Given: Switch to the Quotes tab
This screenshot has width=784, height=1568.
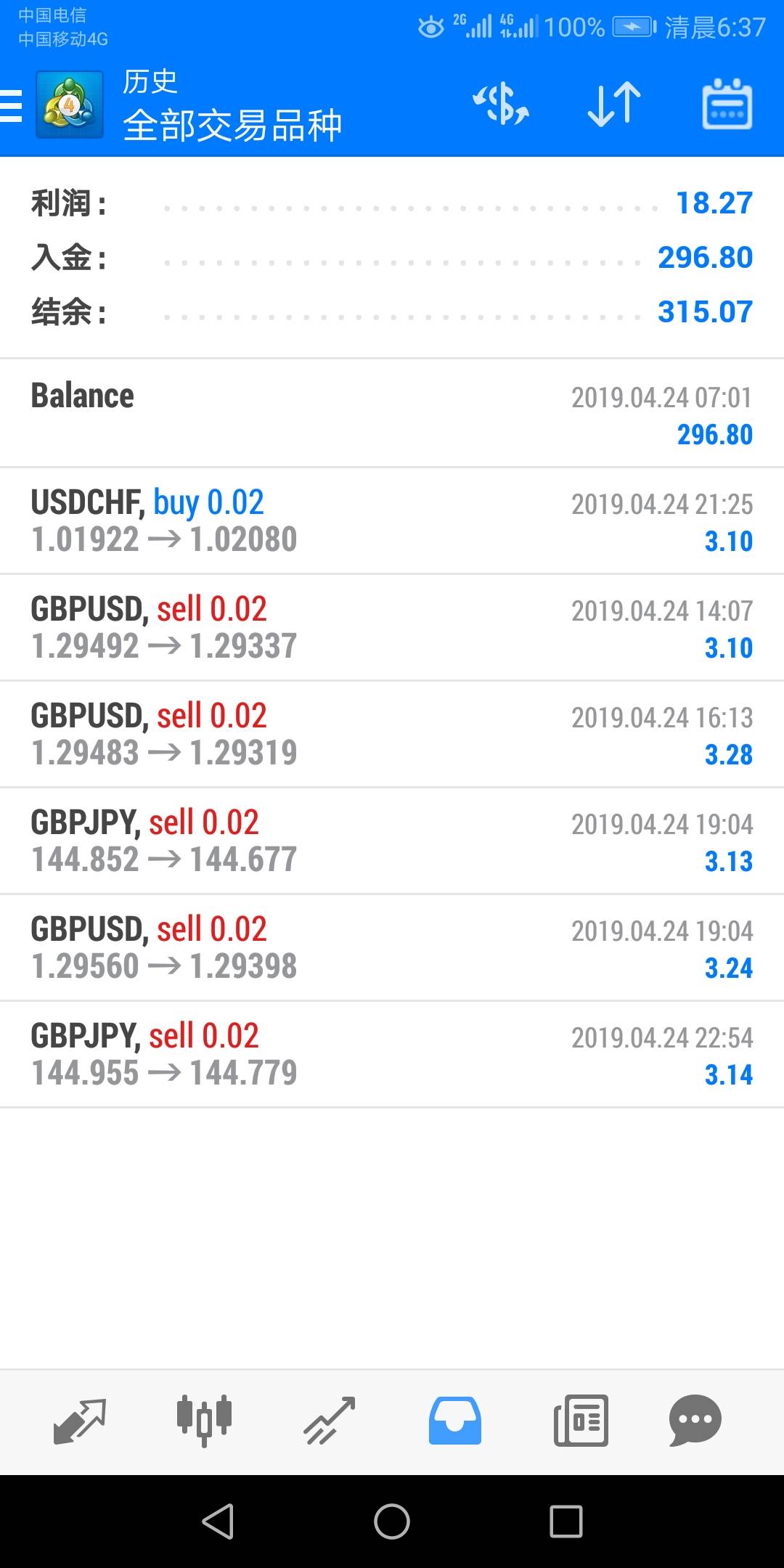Looking at the screenshot, I should coord(80,1421).
